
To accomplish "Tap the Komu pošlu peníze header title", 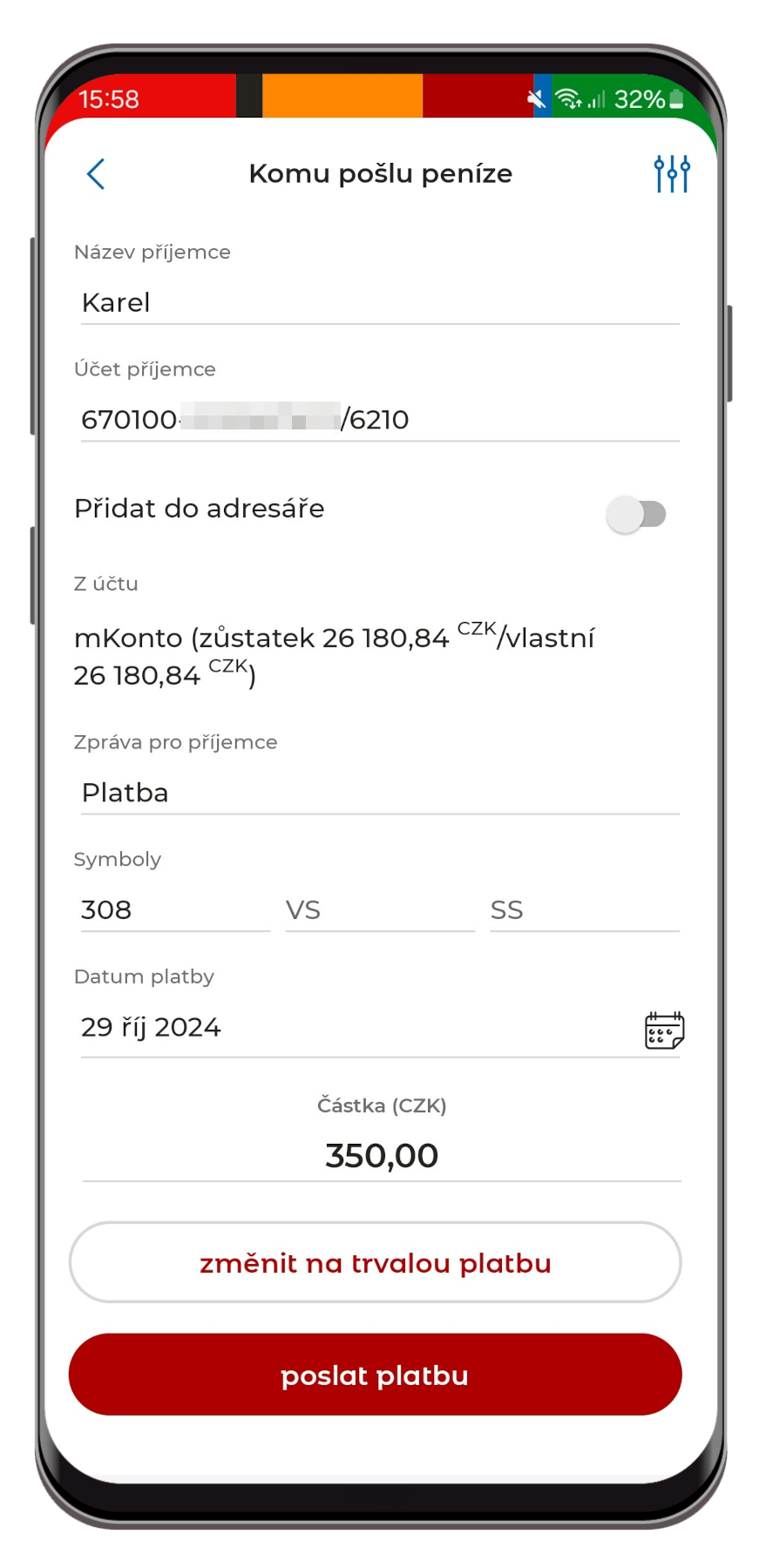I will (380, 173).
